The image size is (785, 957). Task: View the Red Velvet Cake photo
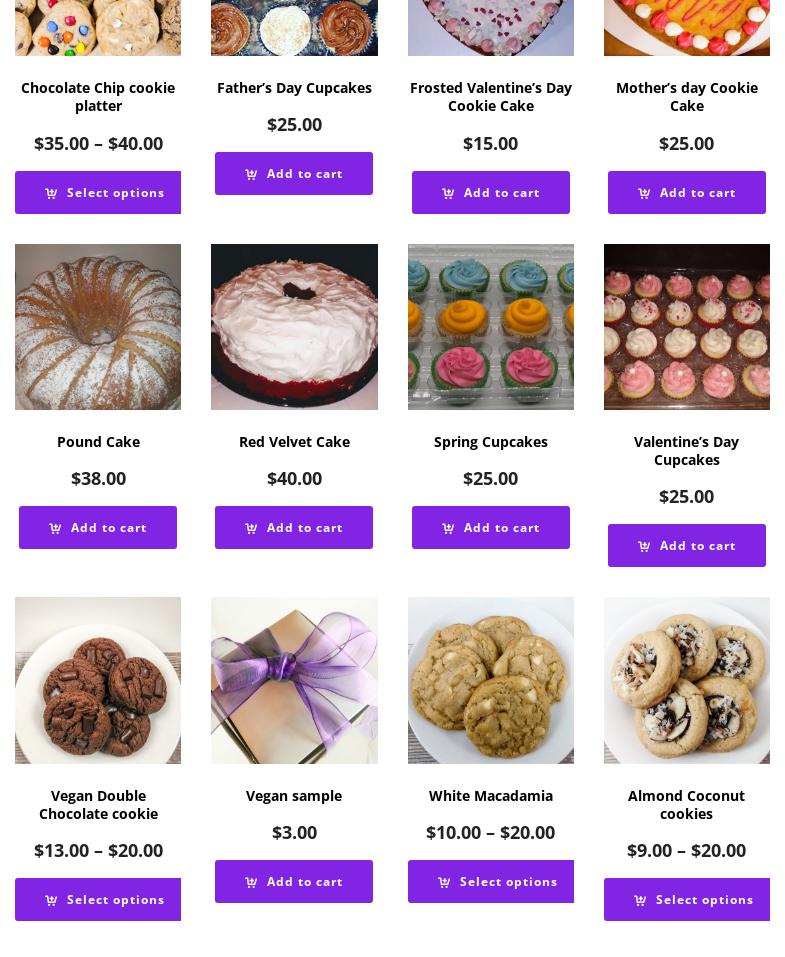pos(294,327)
